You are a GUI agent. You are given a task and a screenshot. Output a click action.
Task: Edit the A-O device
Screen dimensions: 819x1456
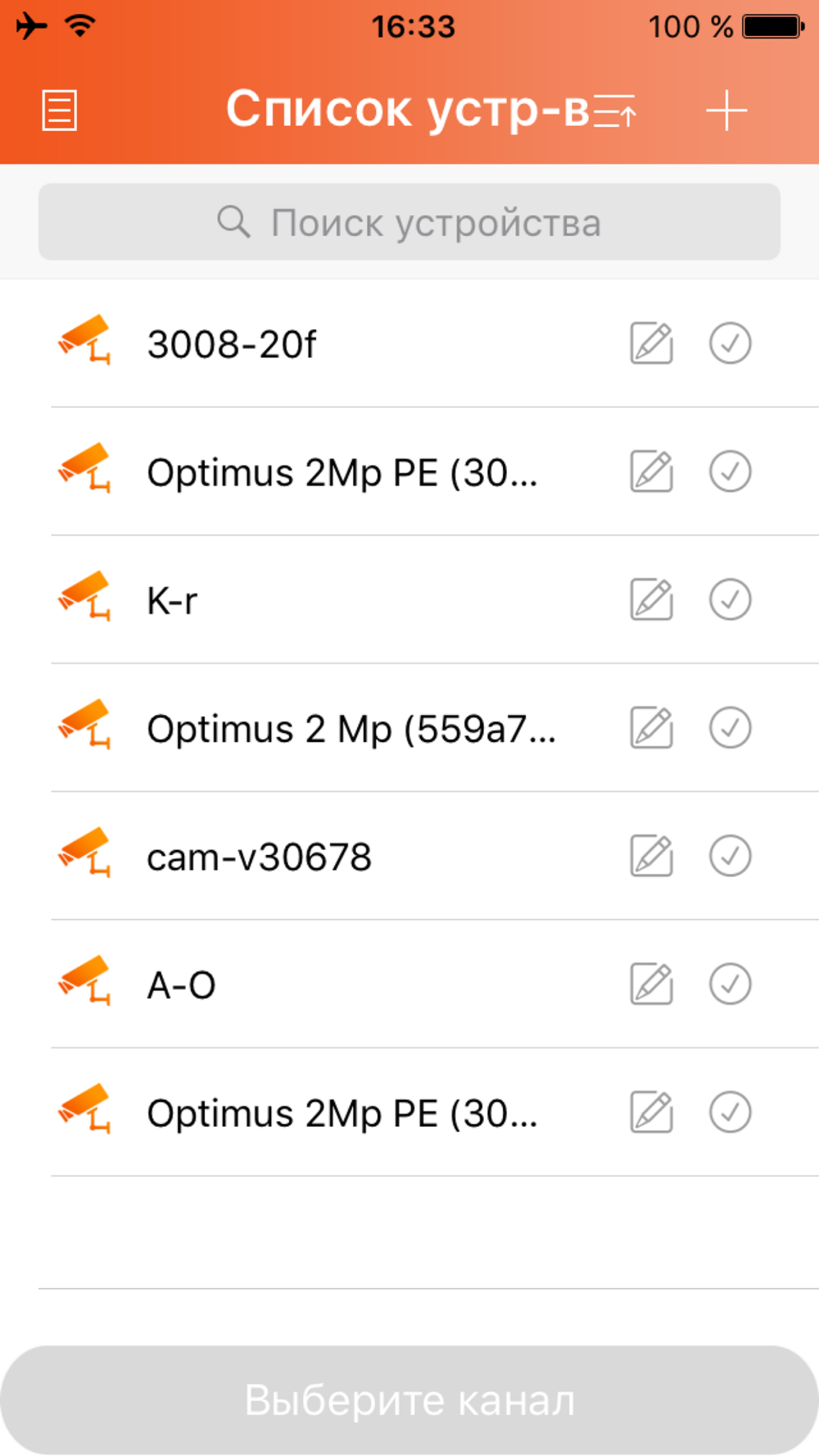coord(651,983)
